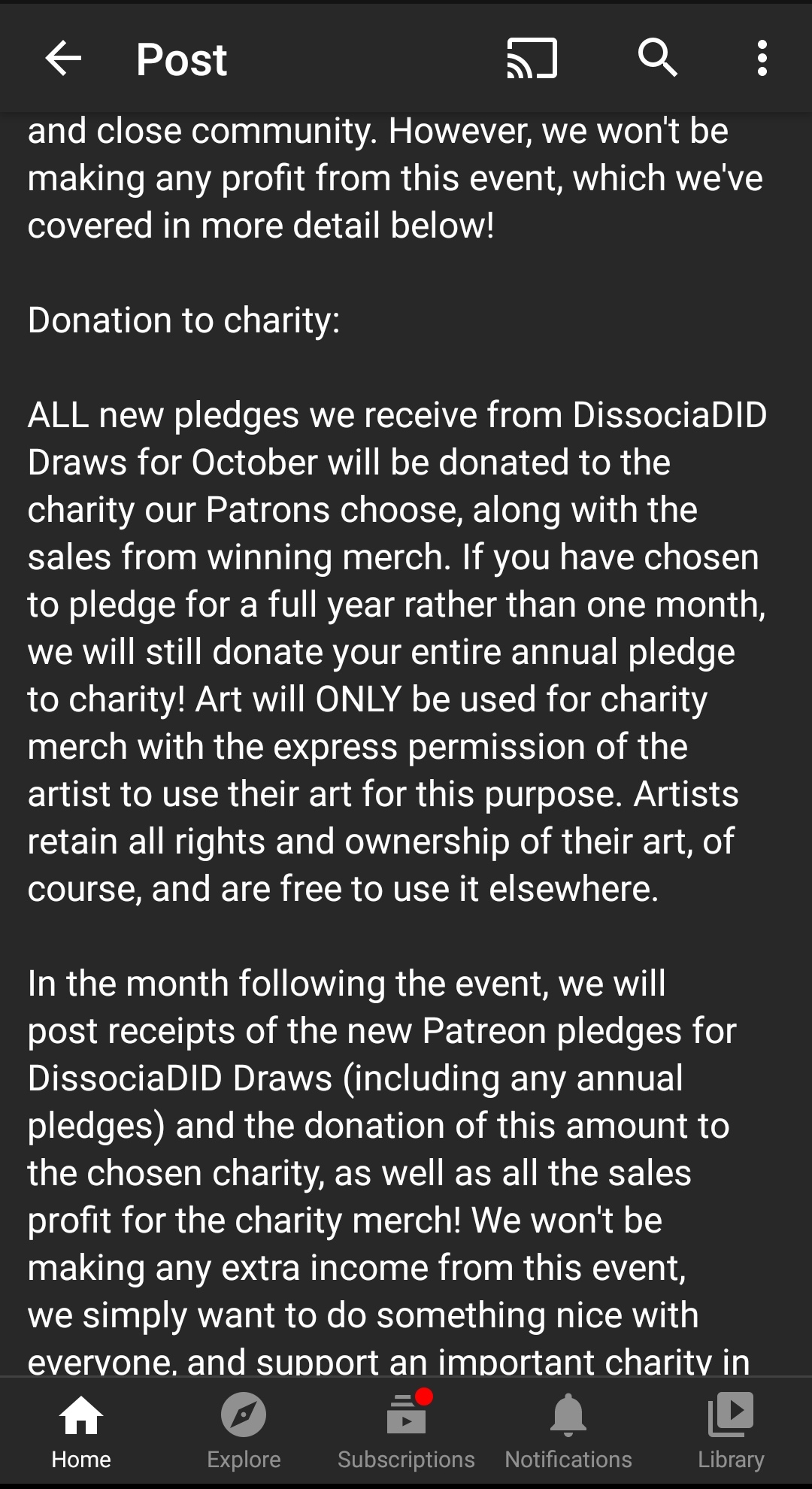Go back from the Post page
Viewport: 812px width, 1489px height.
[x=63, y=59]
